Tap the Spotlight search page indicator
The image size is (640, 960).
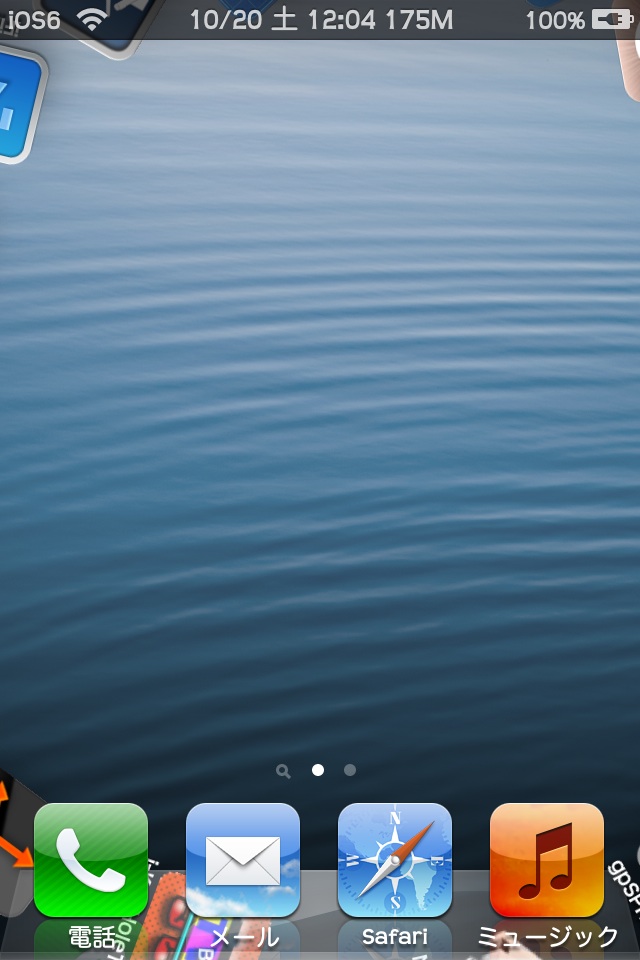tap(284, 771)
